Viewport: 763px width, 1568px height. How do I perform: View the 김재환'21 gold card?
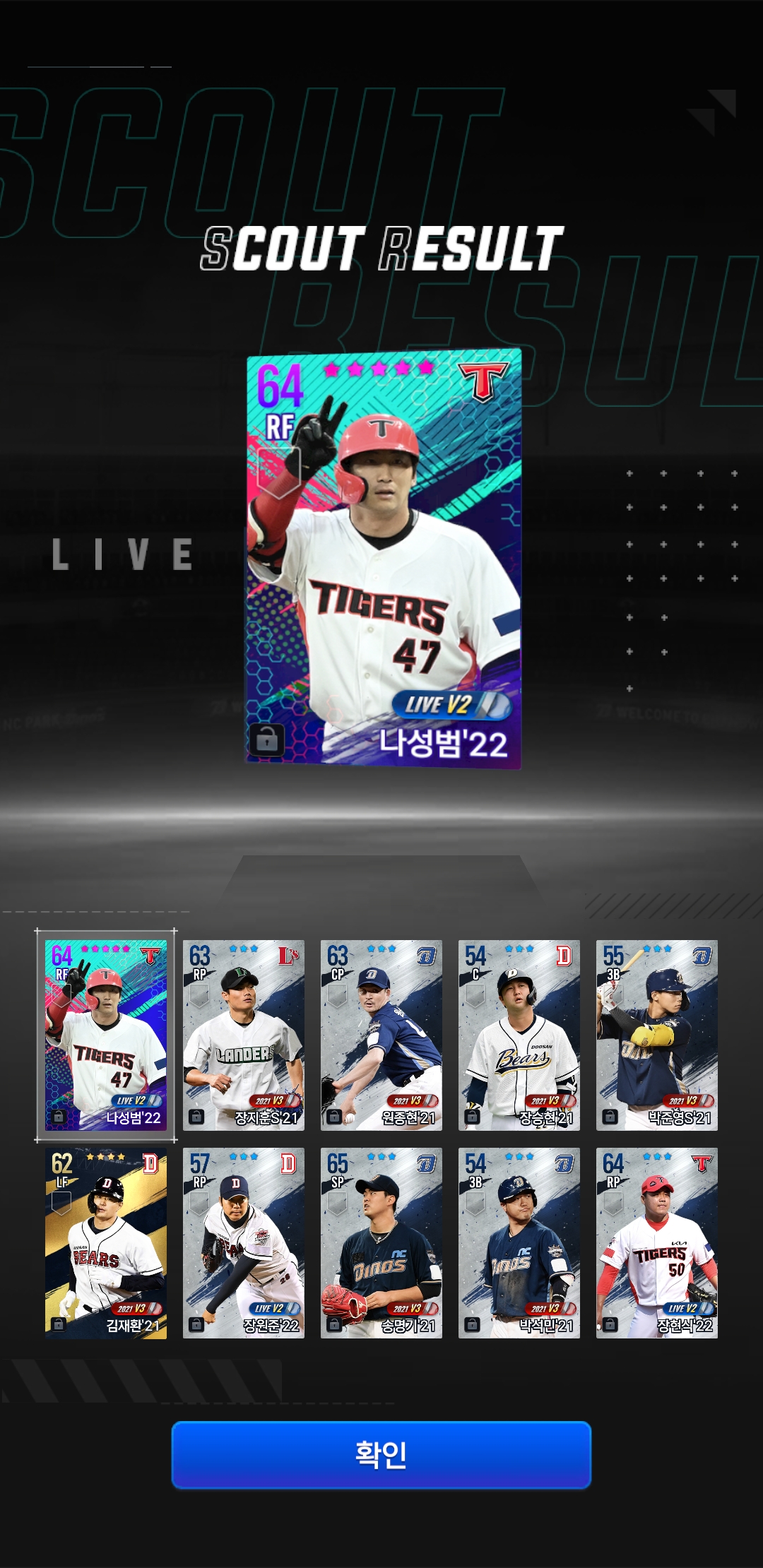106,1243
